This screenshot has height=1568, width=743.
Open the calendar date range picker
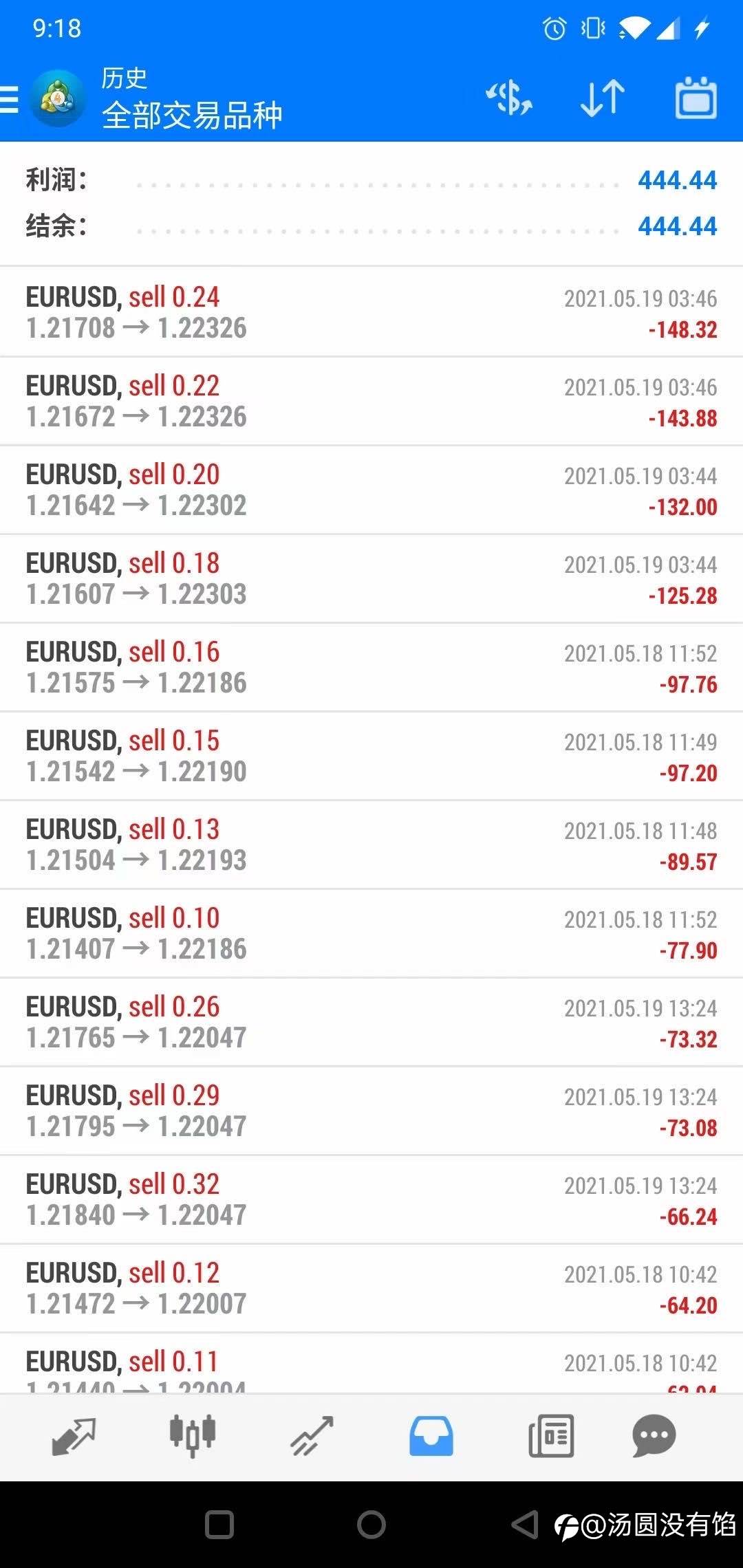(696, 98)
